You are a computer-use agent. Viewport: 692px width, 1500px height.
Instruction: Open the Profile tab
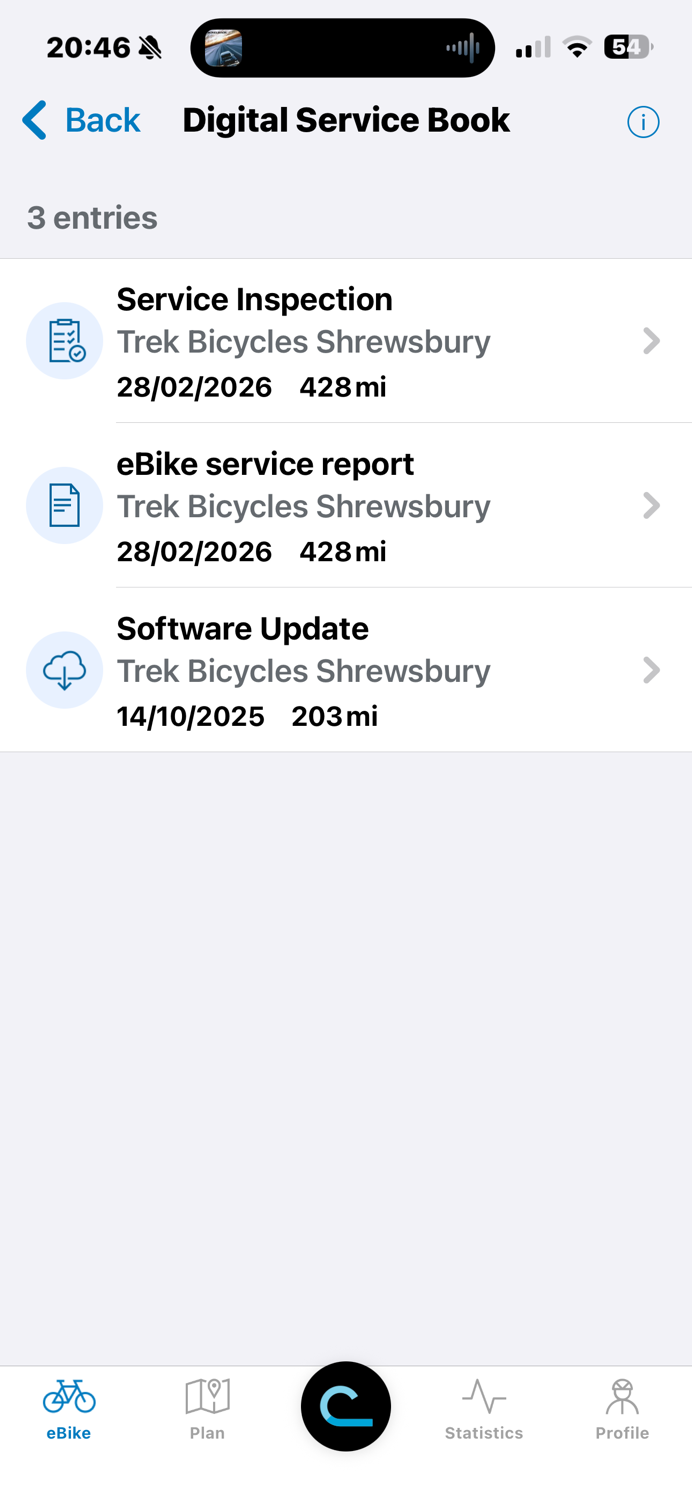click(622, 1409)
